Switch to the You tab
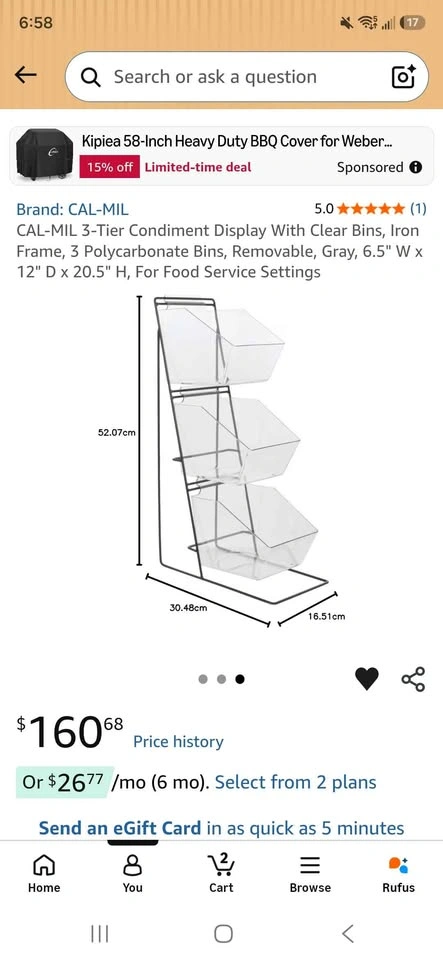 pyautogui.click(x=133, y=874)
